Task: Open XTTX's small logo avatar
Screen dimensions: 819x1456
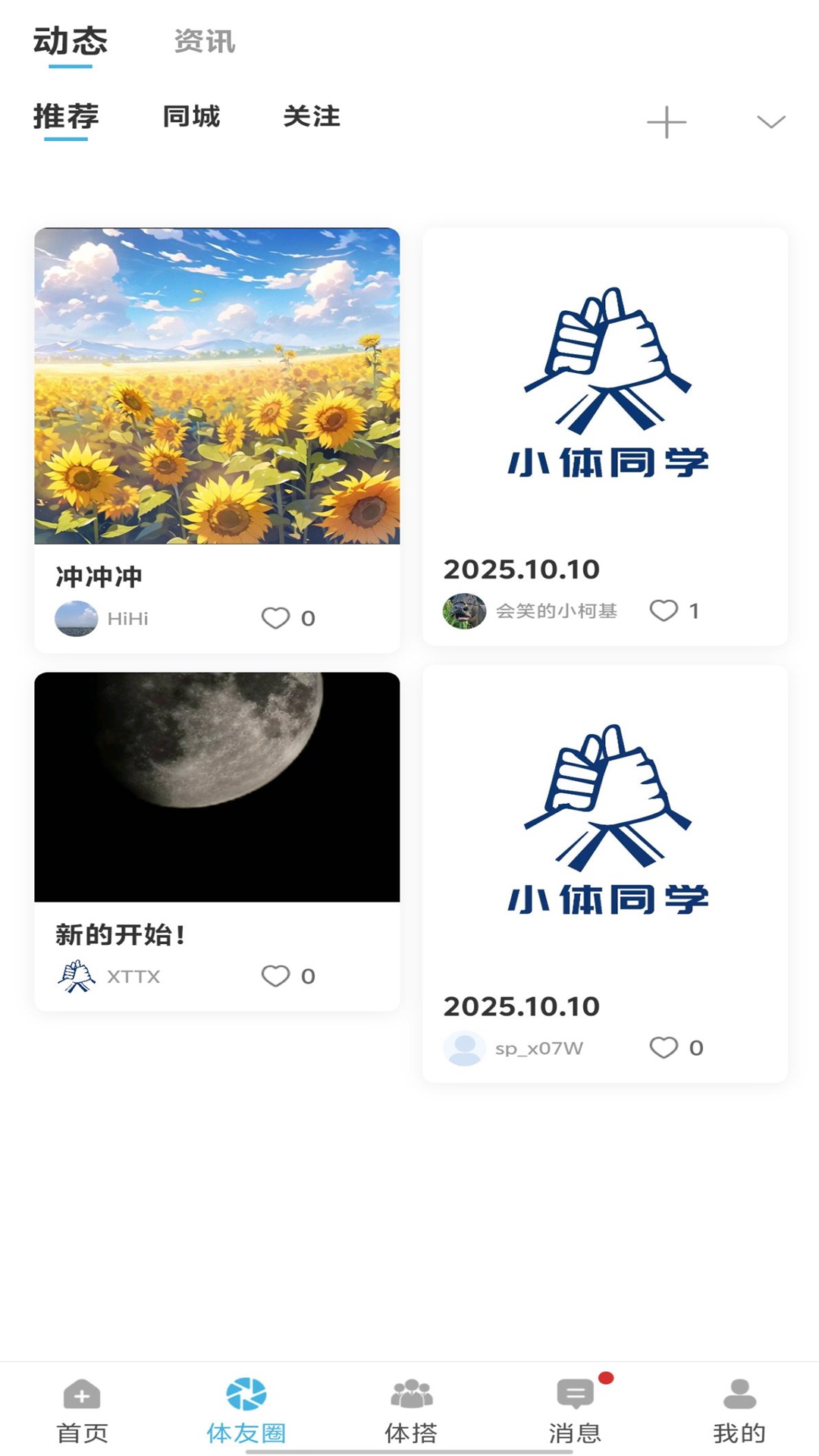Action: [x=77, y=976]
